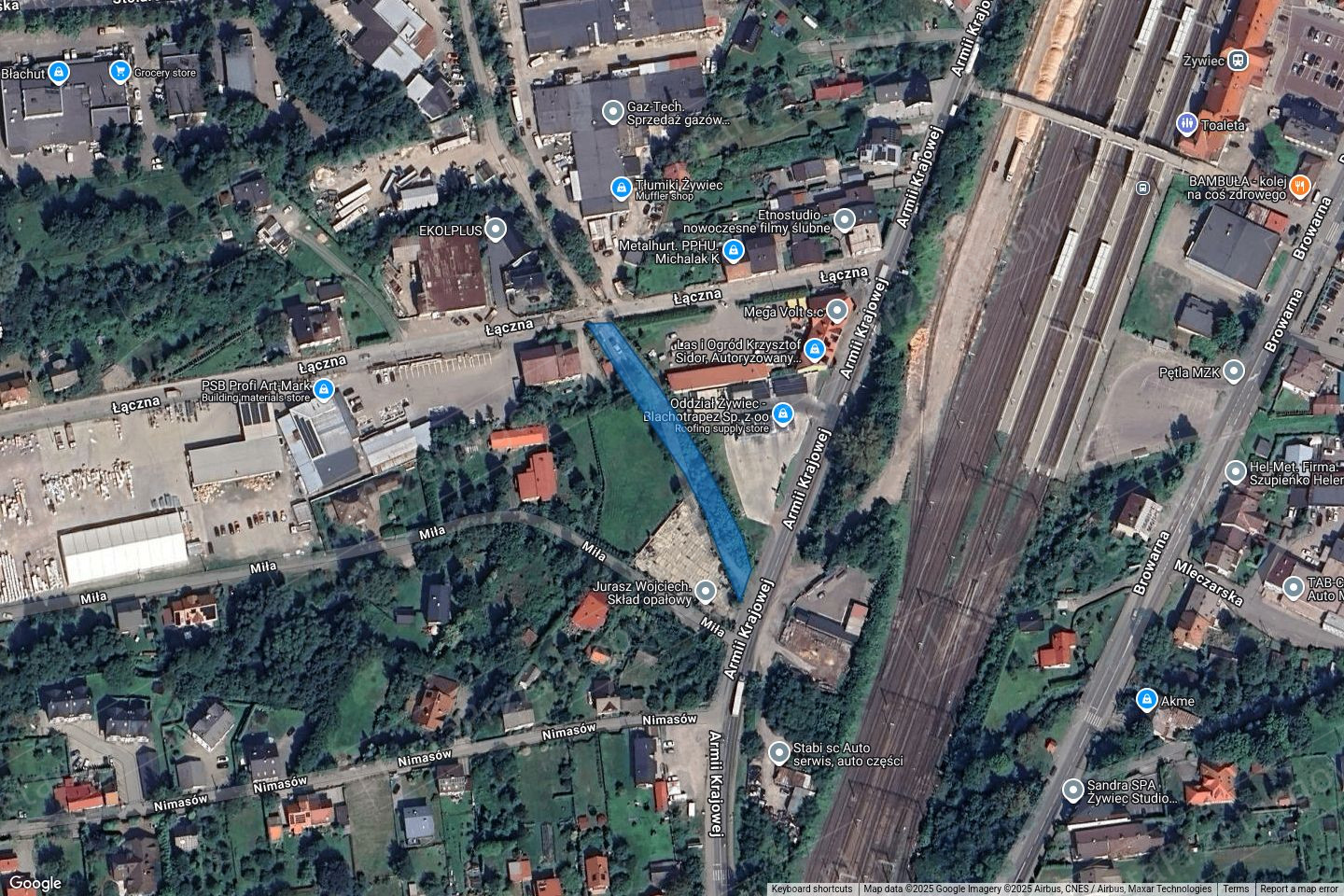Open the Toaleta restroom marker

coord(1187,123)
